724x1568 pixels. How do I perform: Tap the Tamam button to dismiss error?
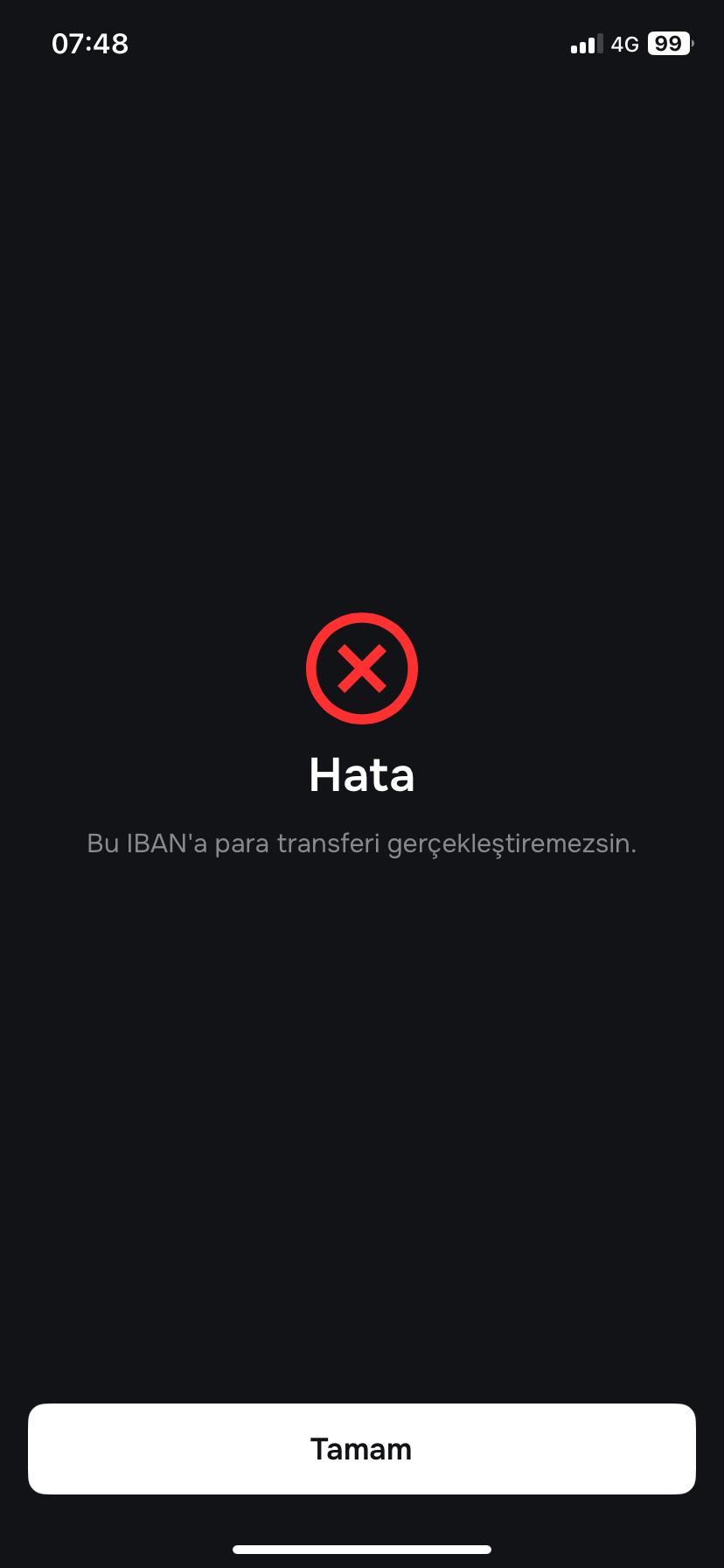tap(361, 1449)
